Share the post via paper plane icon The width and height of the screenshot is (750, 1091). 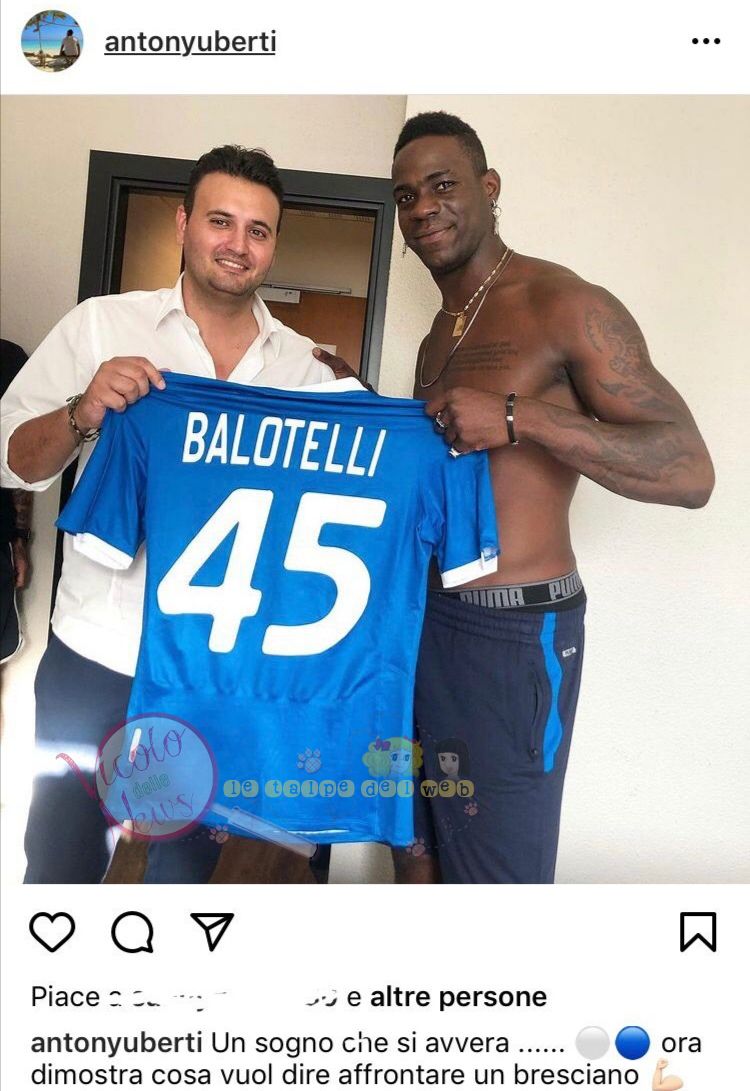211,932
